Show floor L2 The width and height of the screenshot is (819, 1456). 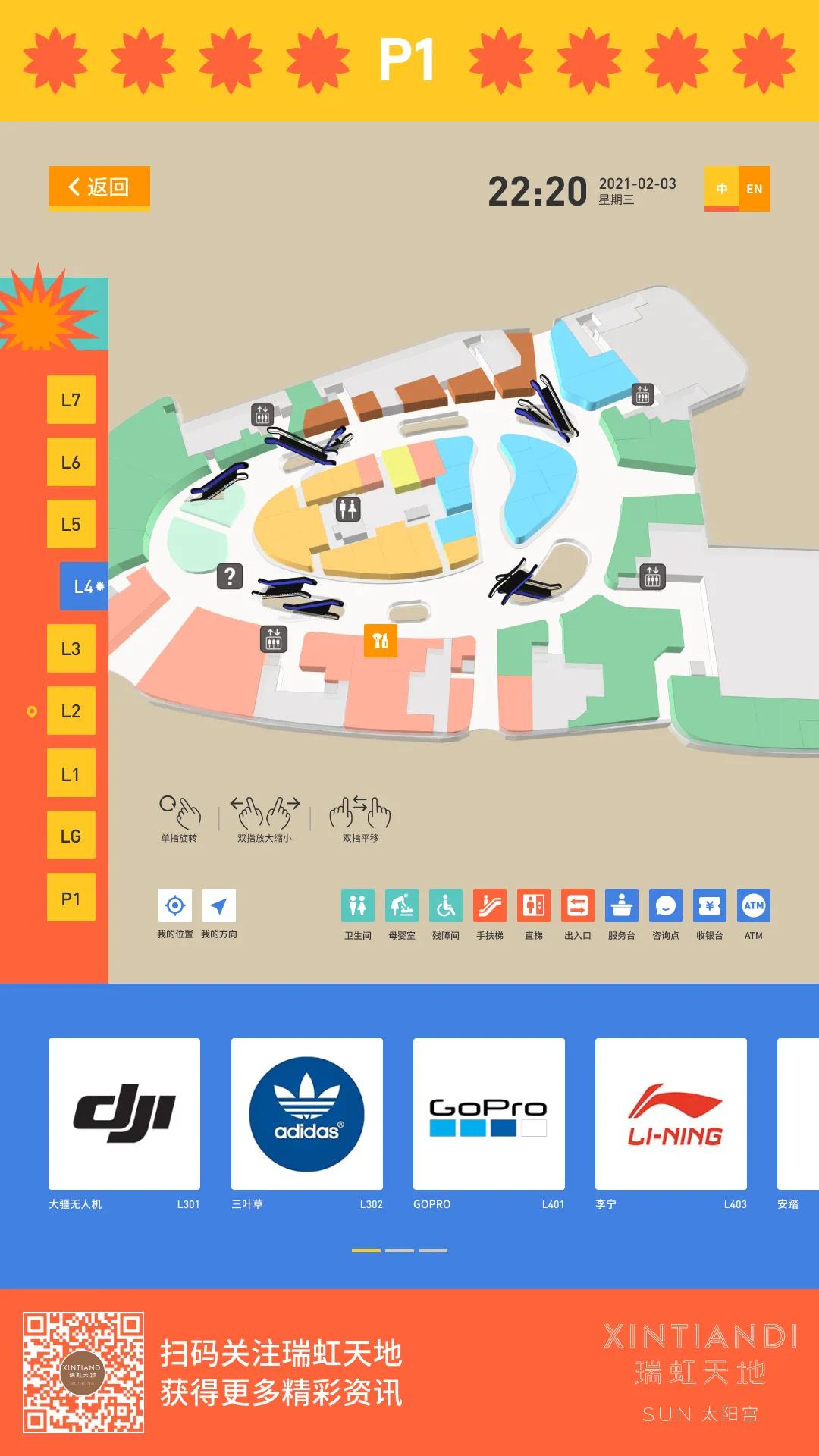coord(71,711)
